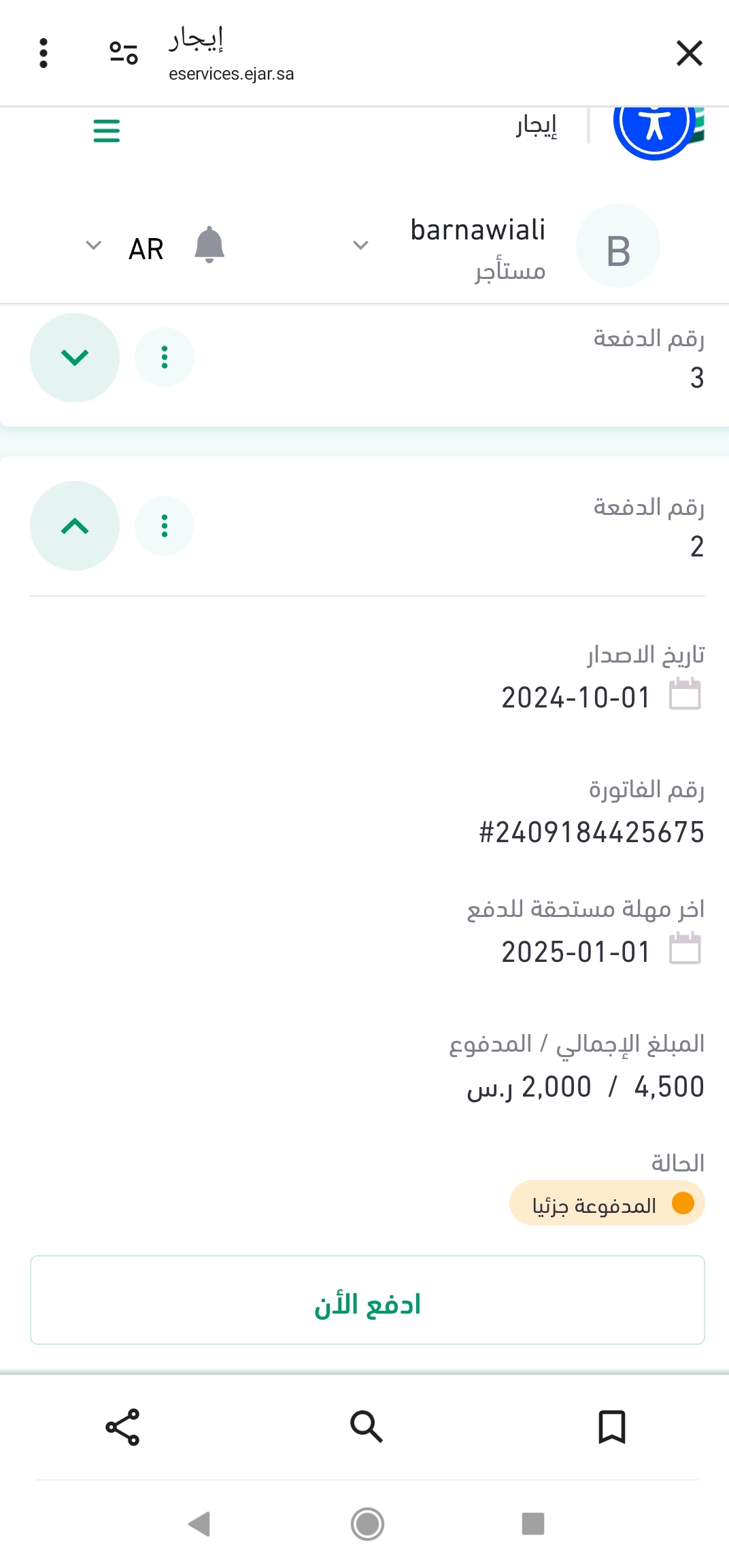The image size is (729, 1568).
Task: Go to the home screen
Action: click(367, 1524)
